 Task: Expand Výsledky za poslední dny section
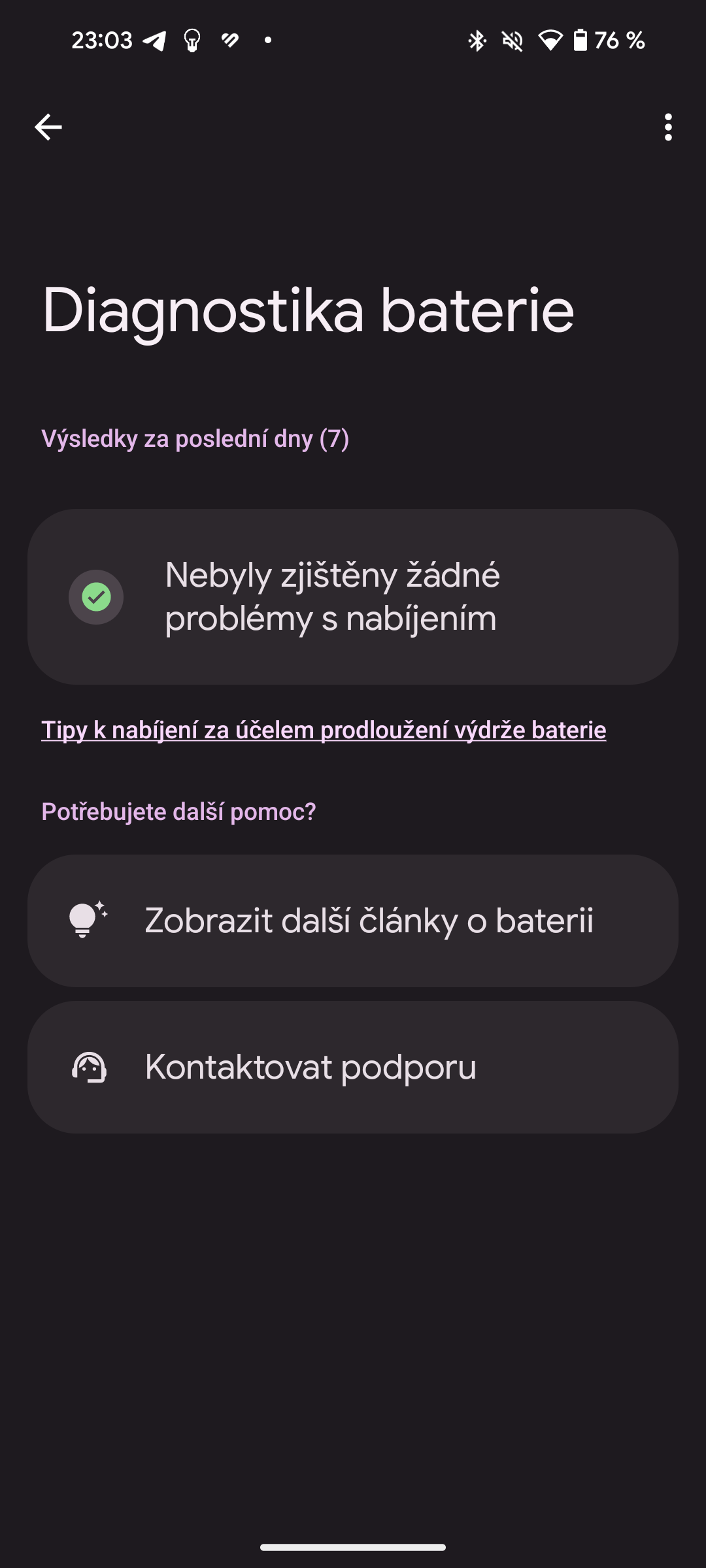tap(196, 440)
